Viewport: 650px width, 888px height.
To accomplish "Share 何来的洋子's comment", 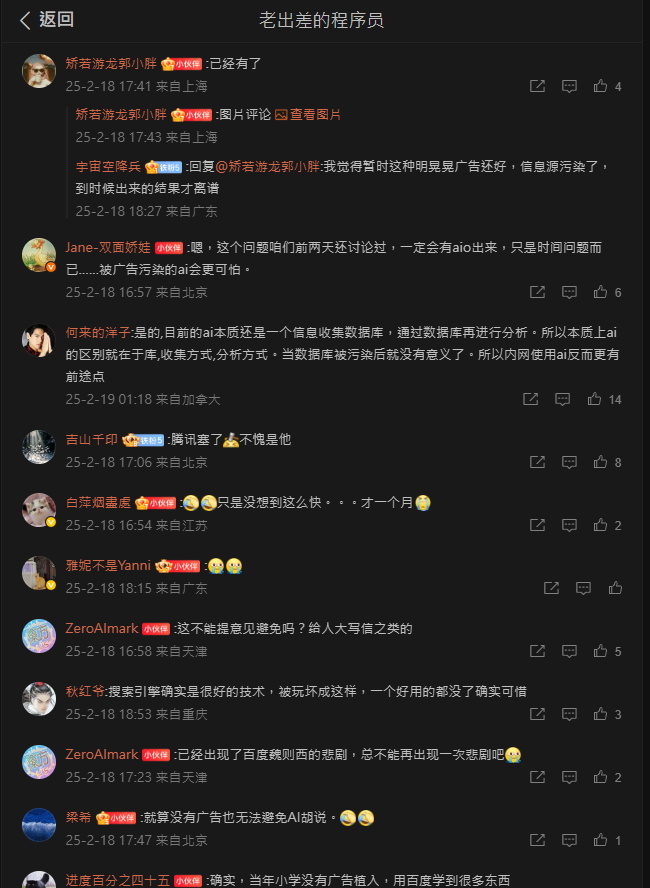I will (531, 399).
